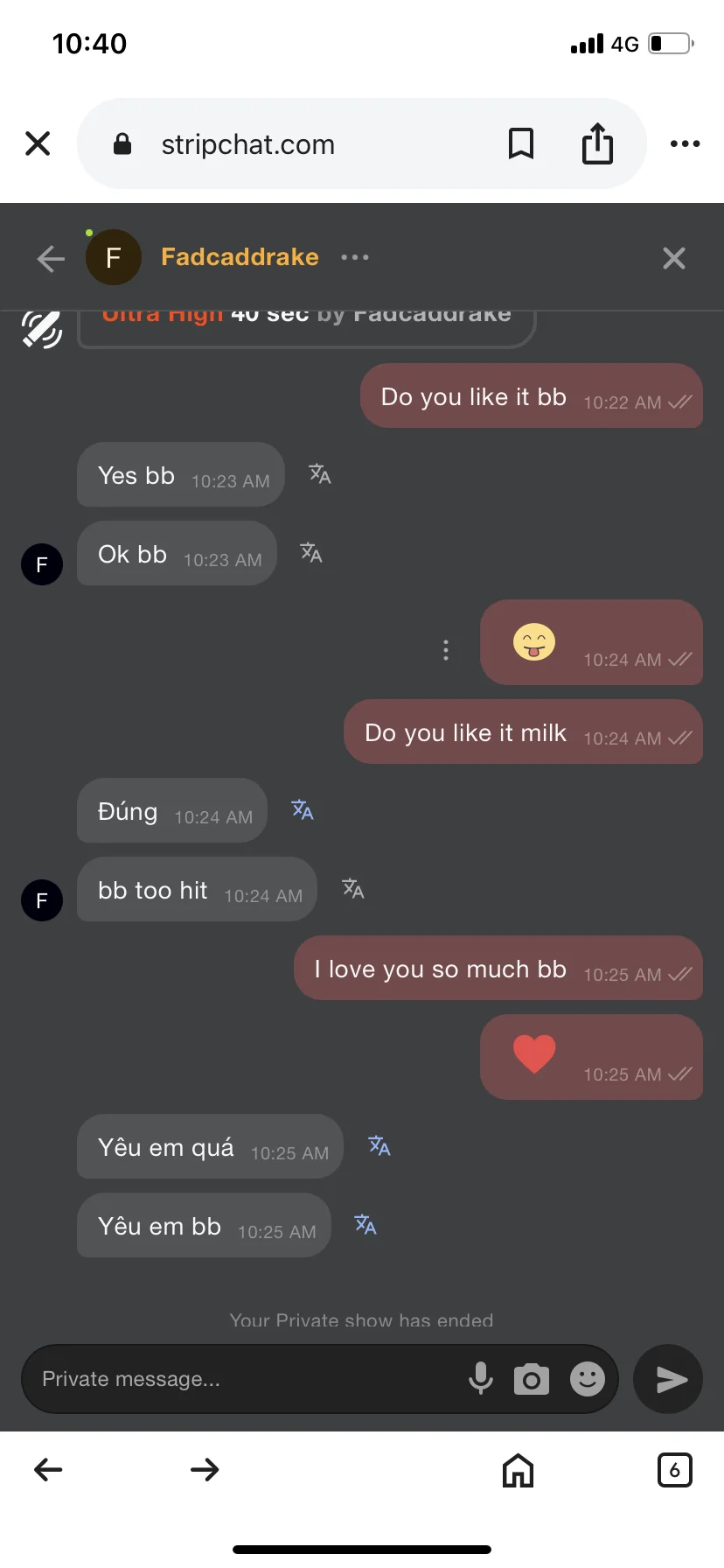Send the private message
This screenshot has width=724, height=1568.
coord(668,1379)
